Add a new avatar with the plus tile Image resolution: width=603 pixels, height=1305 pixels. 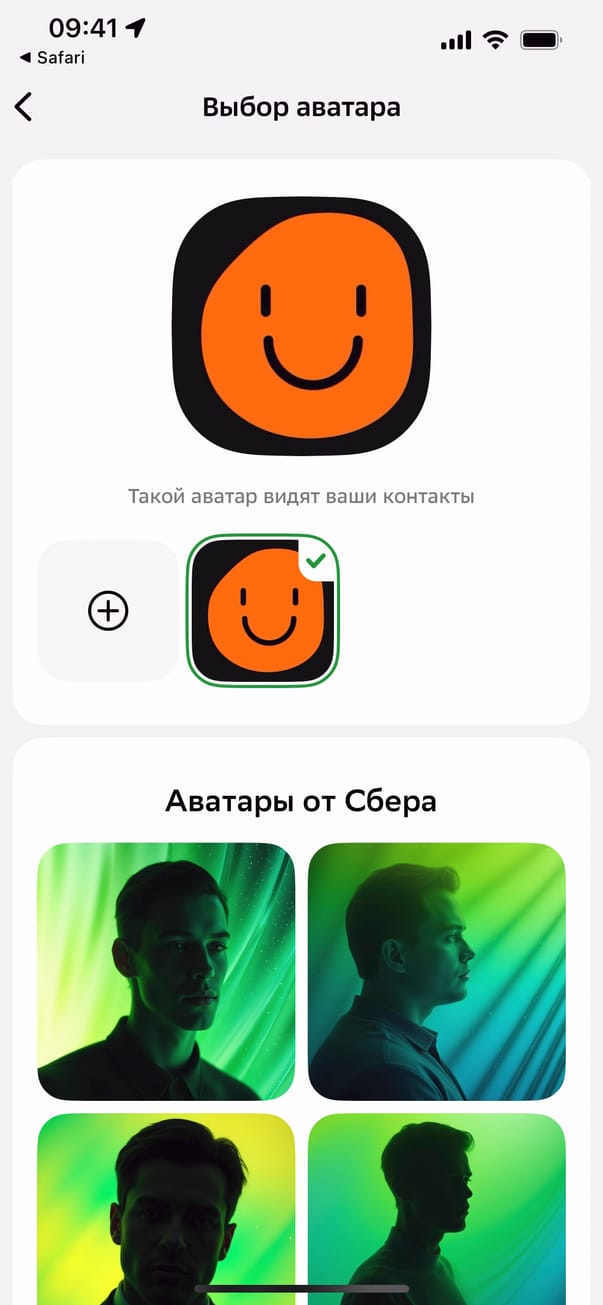click(x=108, y=611)
